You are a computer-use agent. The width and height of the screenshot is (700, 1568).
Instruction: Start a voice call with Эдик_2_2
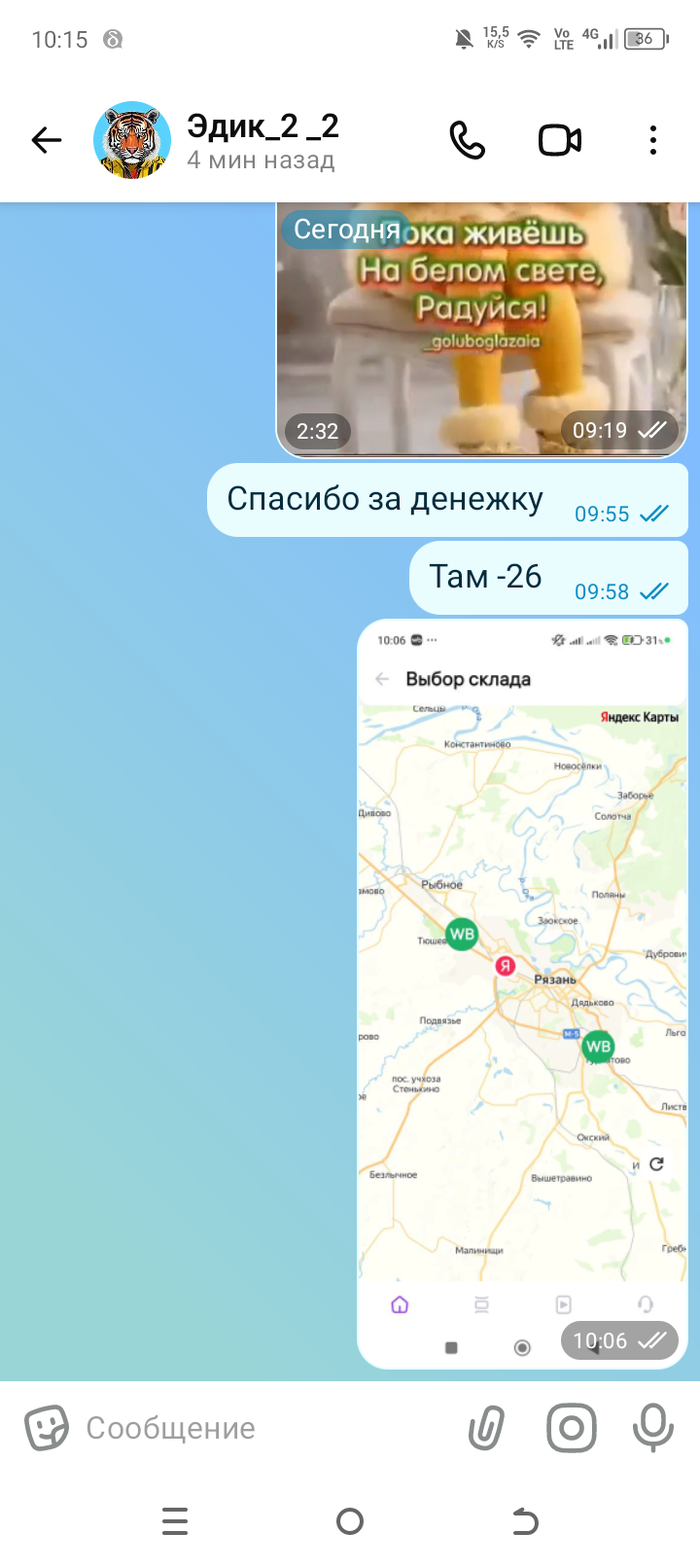point(468,141)
